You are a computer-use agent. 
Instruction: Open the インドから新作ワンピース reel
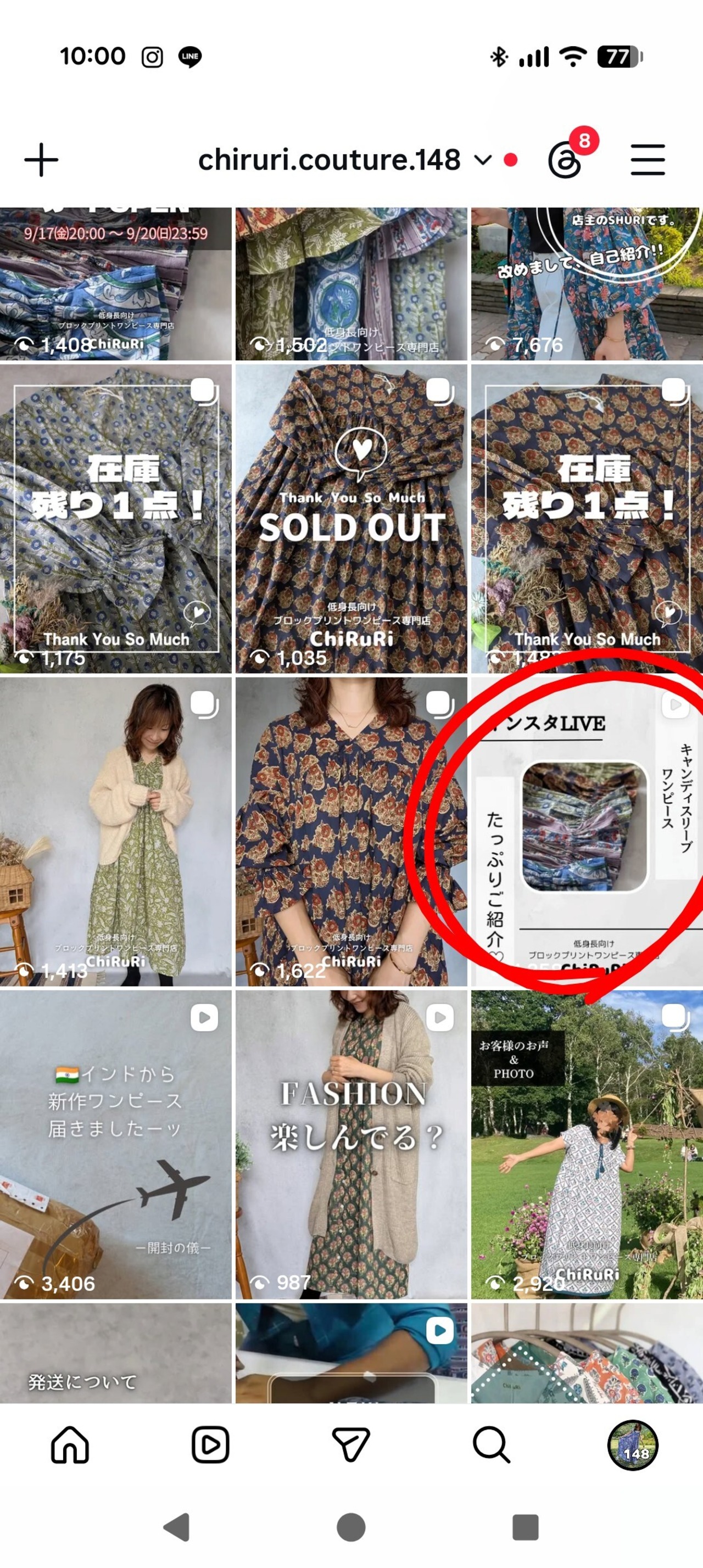coord(116,1144)
